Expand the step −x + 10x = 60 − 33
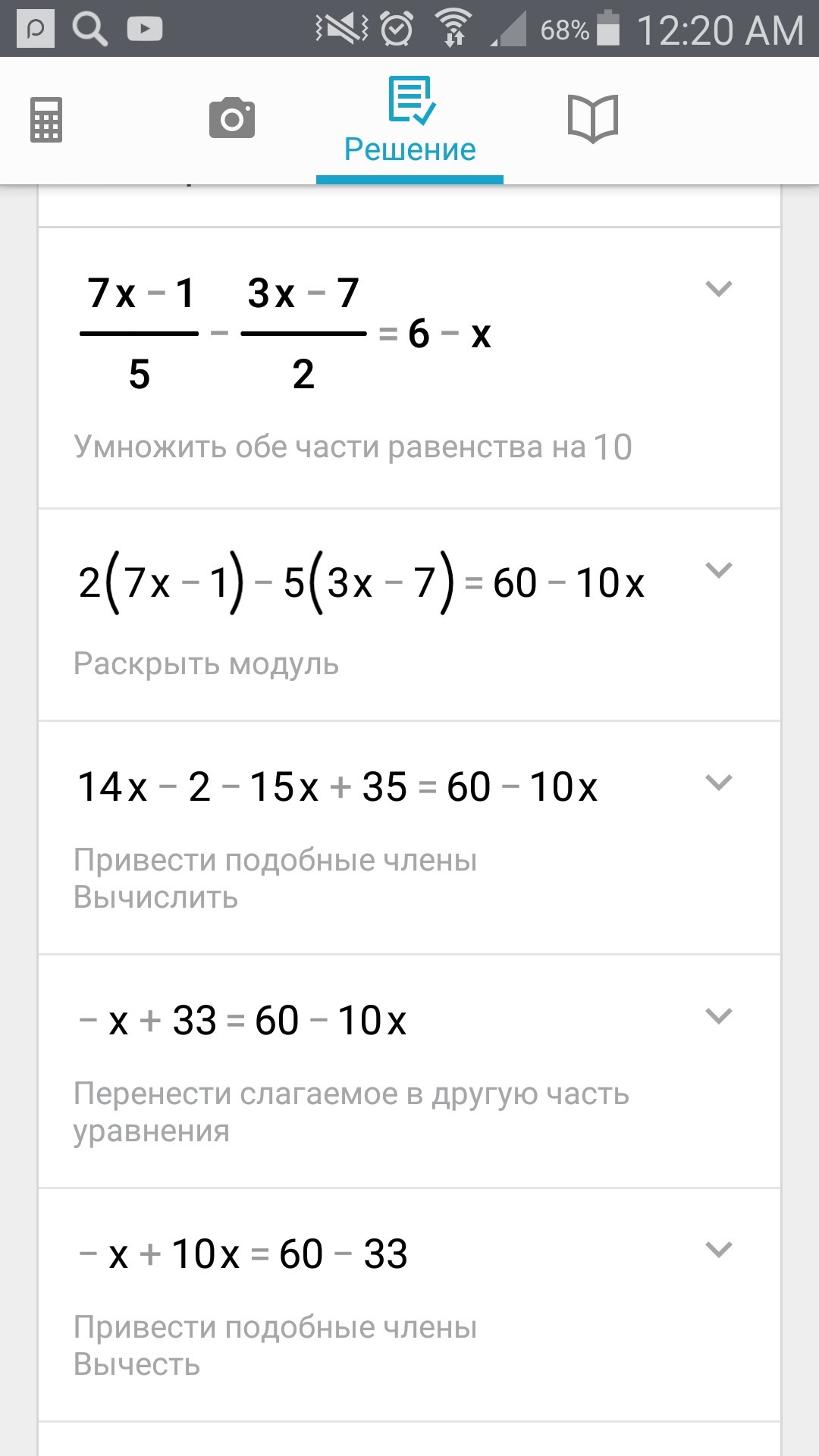The width and height of the screenshot is (819, 1456). coord(718,1250)
